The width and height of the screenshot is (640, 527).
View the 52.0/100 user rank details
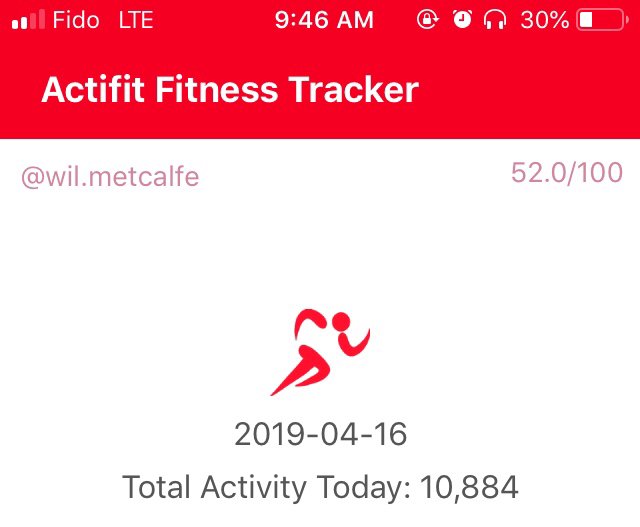pyautogui.click(x=566, y=174)
